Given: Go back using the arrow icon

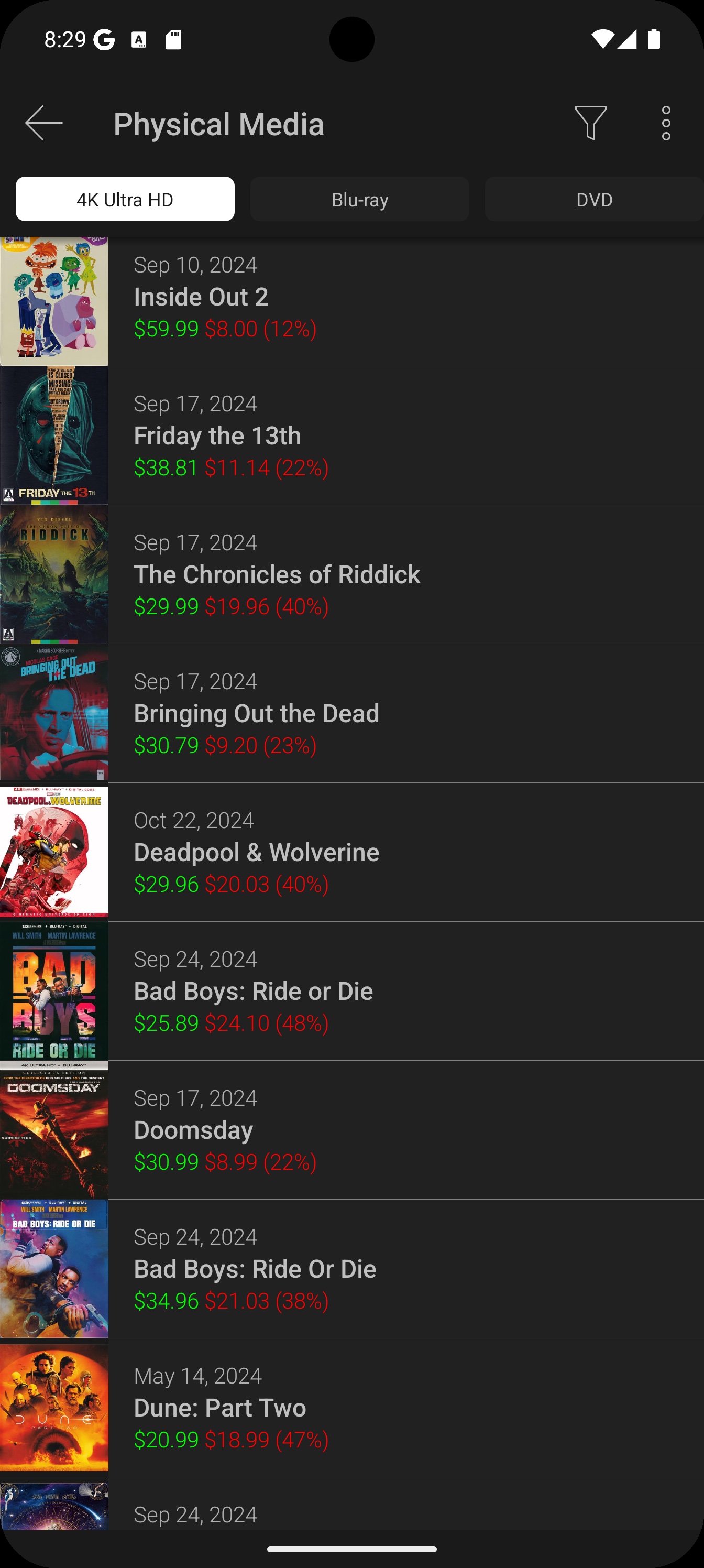Looking at the screenshot, I should tap(44, 123).
